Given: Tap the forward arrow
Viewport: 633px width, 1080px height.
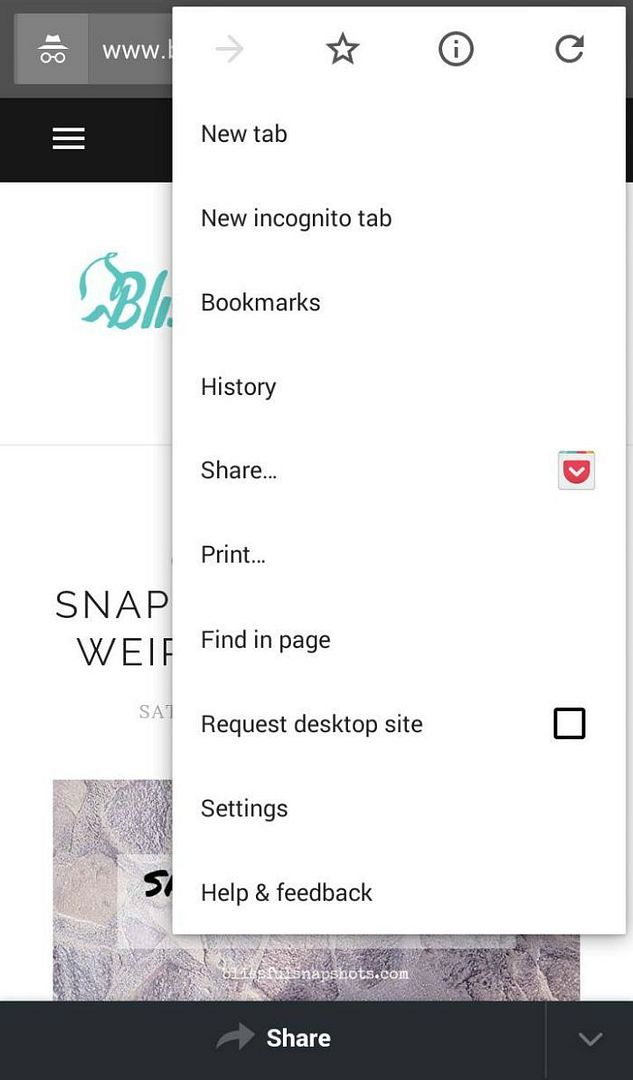Looking at the screenshot, I should tap(229, 50).
